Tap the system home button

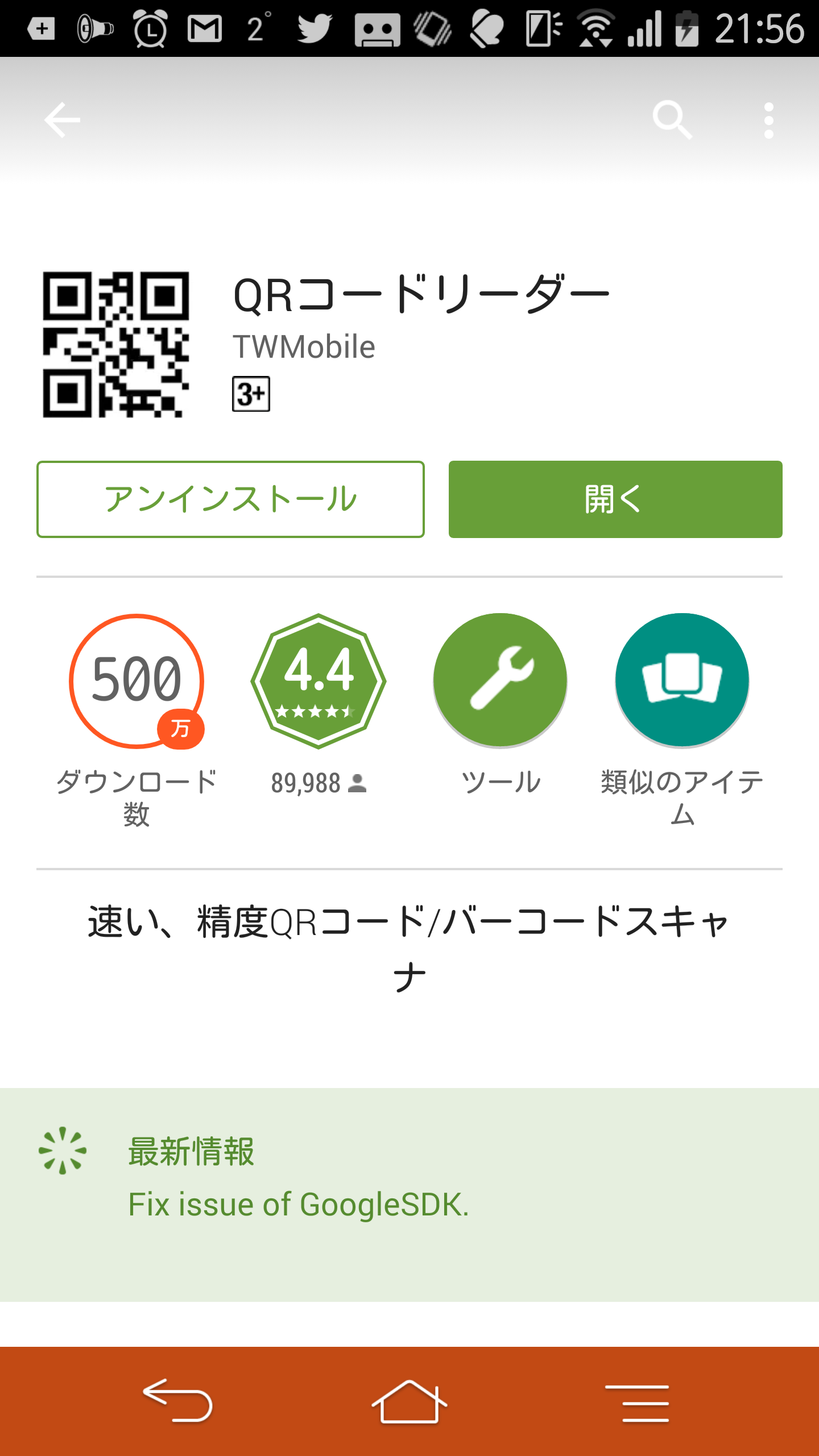[x=409, y=1402]
